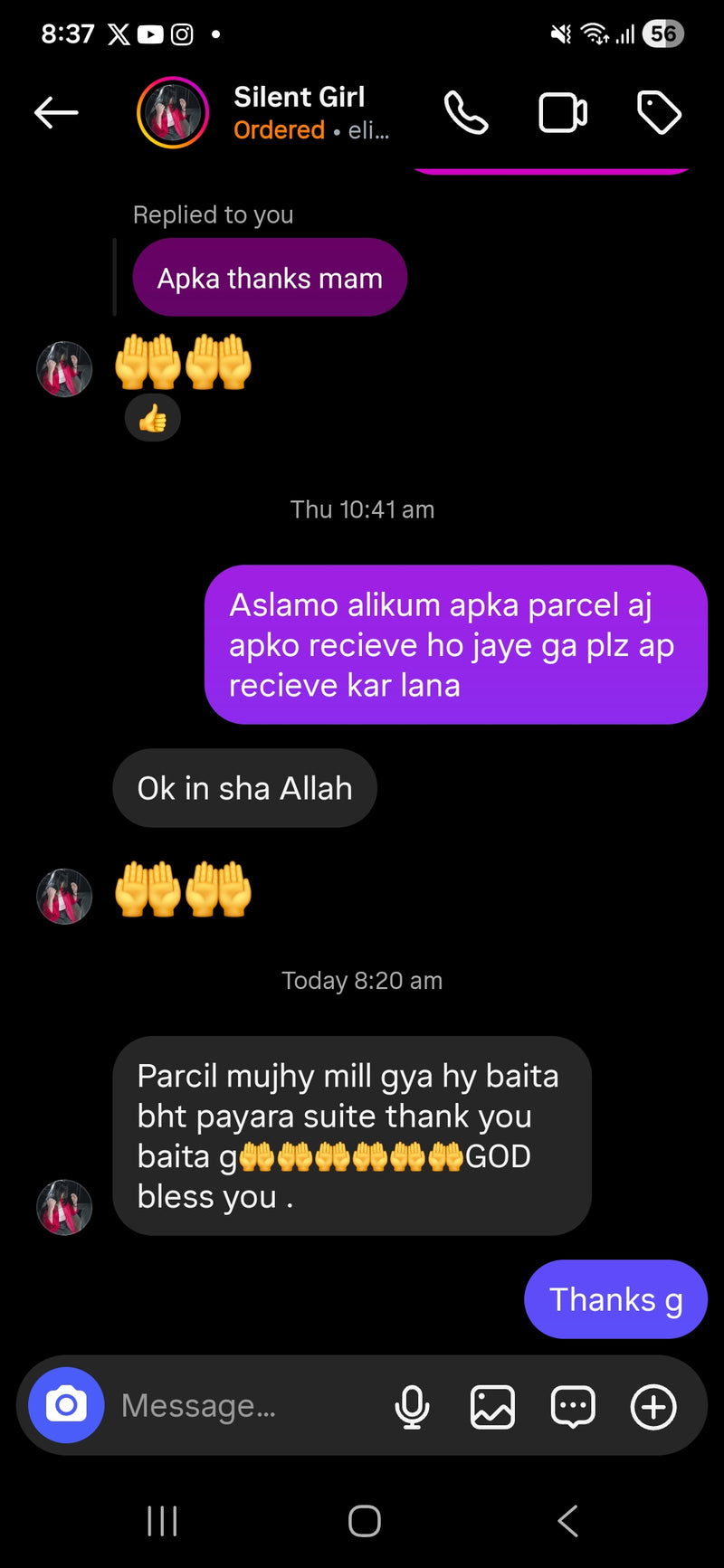This screenshot has height=1568, width=724.
Task: Tap the pink progress bar under the header
Action: pos(553,169)
